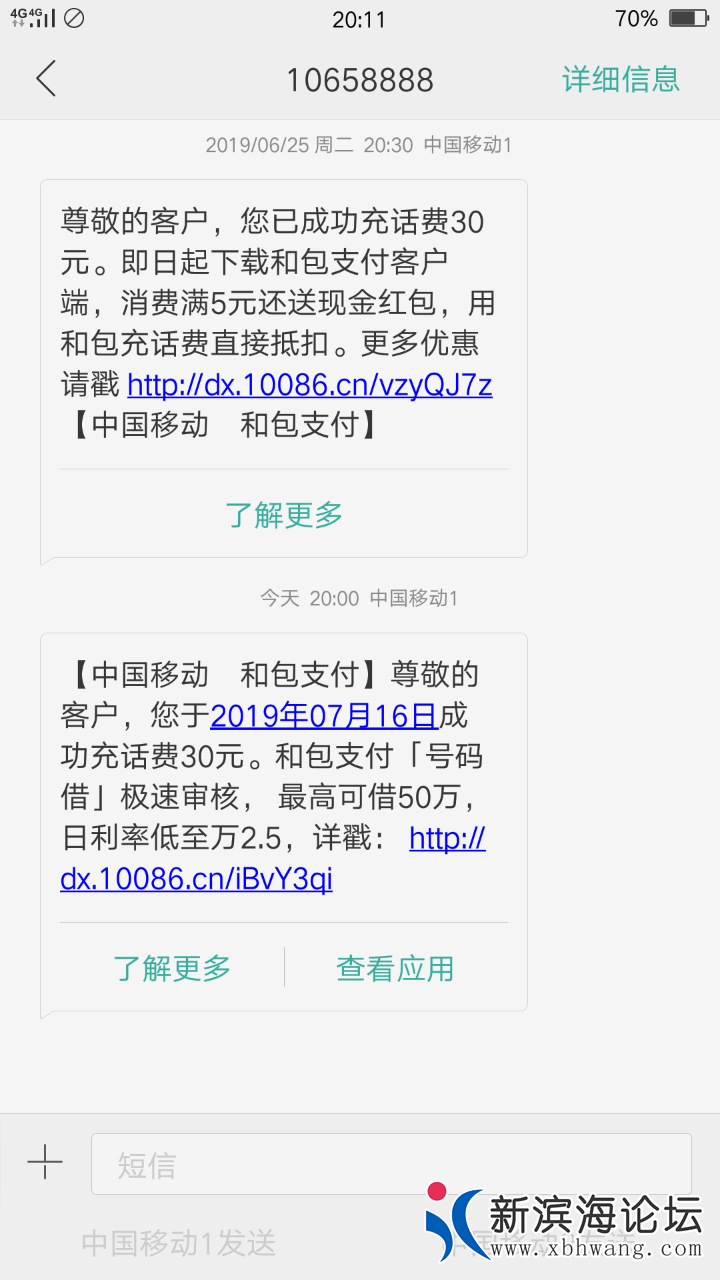720x1280 pixels.
Task: Open the dx.10086.cn/vzyQJ7z link
Action: [x=310, y=385]
